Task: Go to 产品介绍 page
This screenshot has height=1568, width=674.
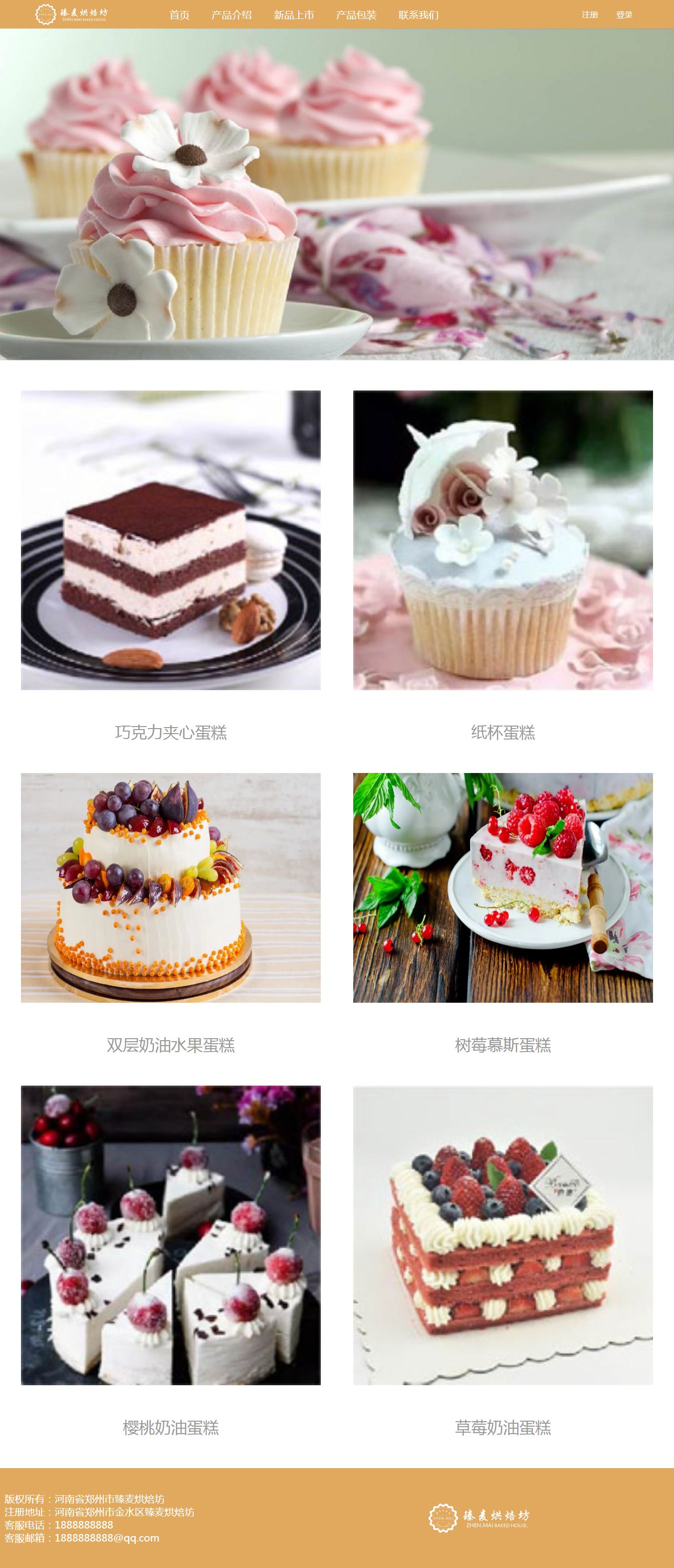Action: coord(231,14)
